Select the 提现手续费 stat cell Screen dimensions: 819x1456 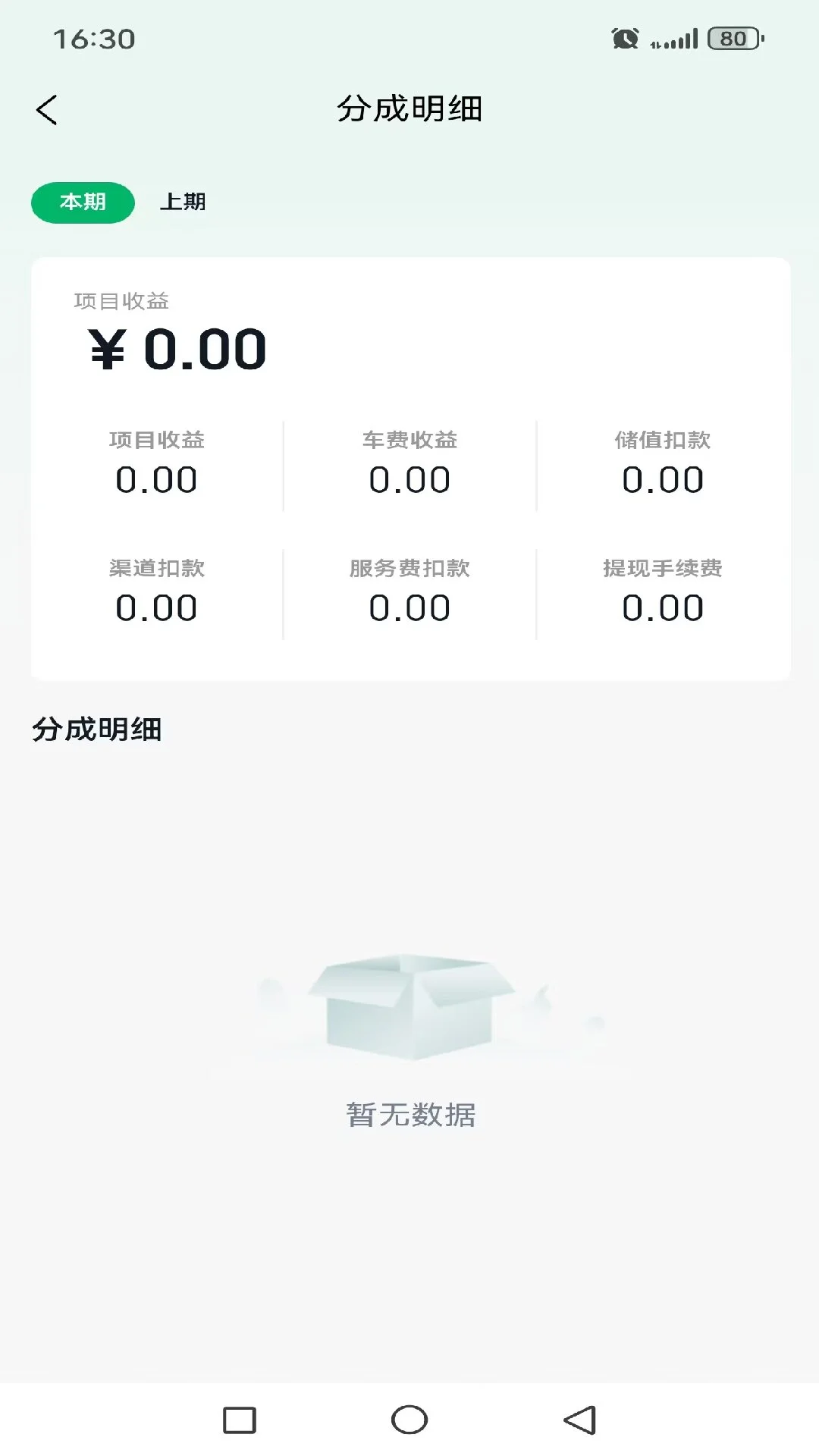pyautogui.click(x=662, y=590)
